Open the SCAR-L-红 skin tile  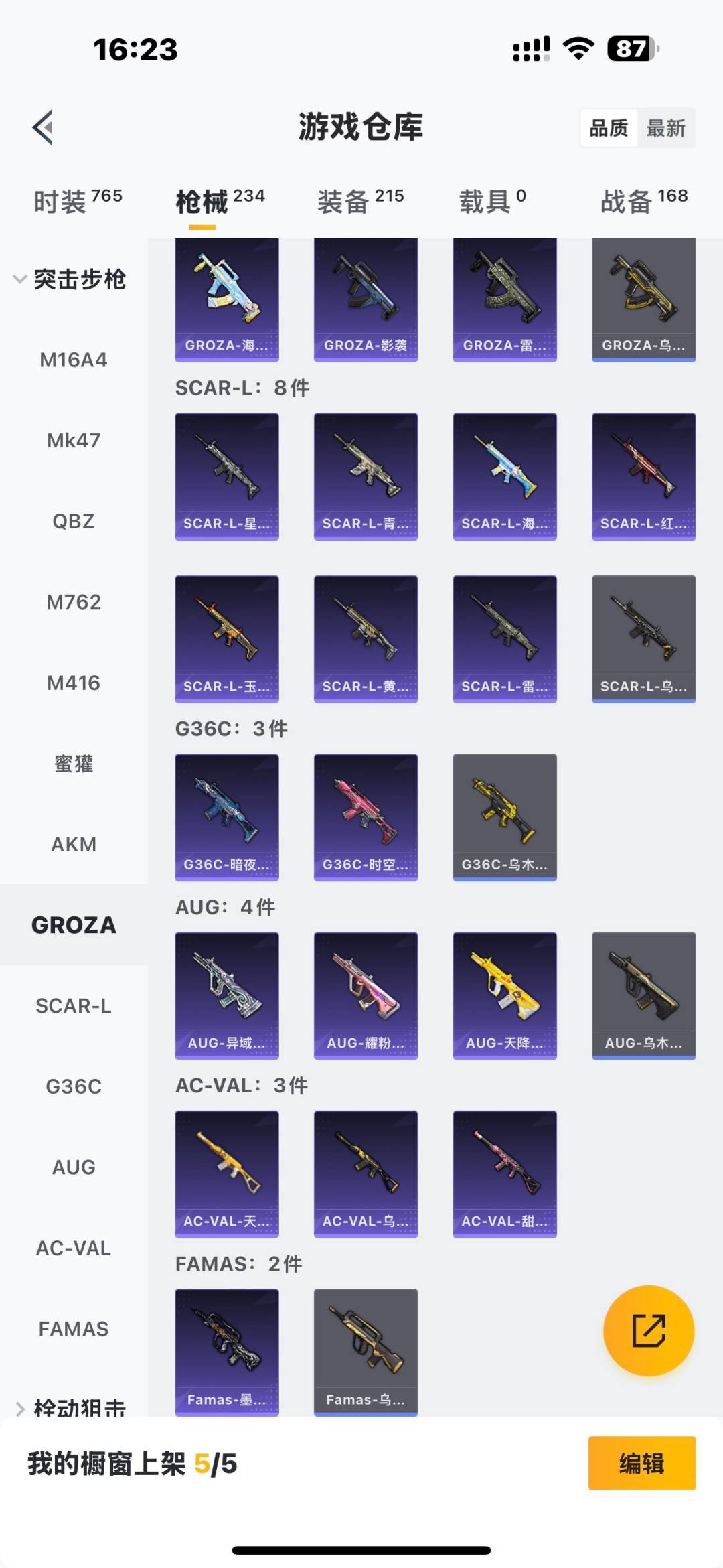tap(643, 476)
